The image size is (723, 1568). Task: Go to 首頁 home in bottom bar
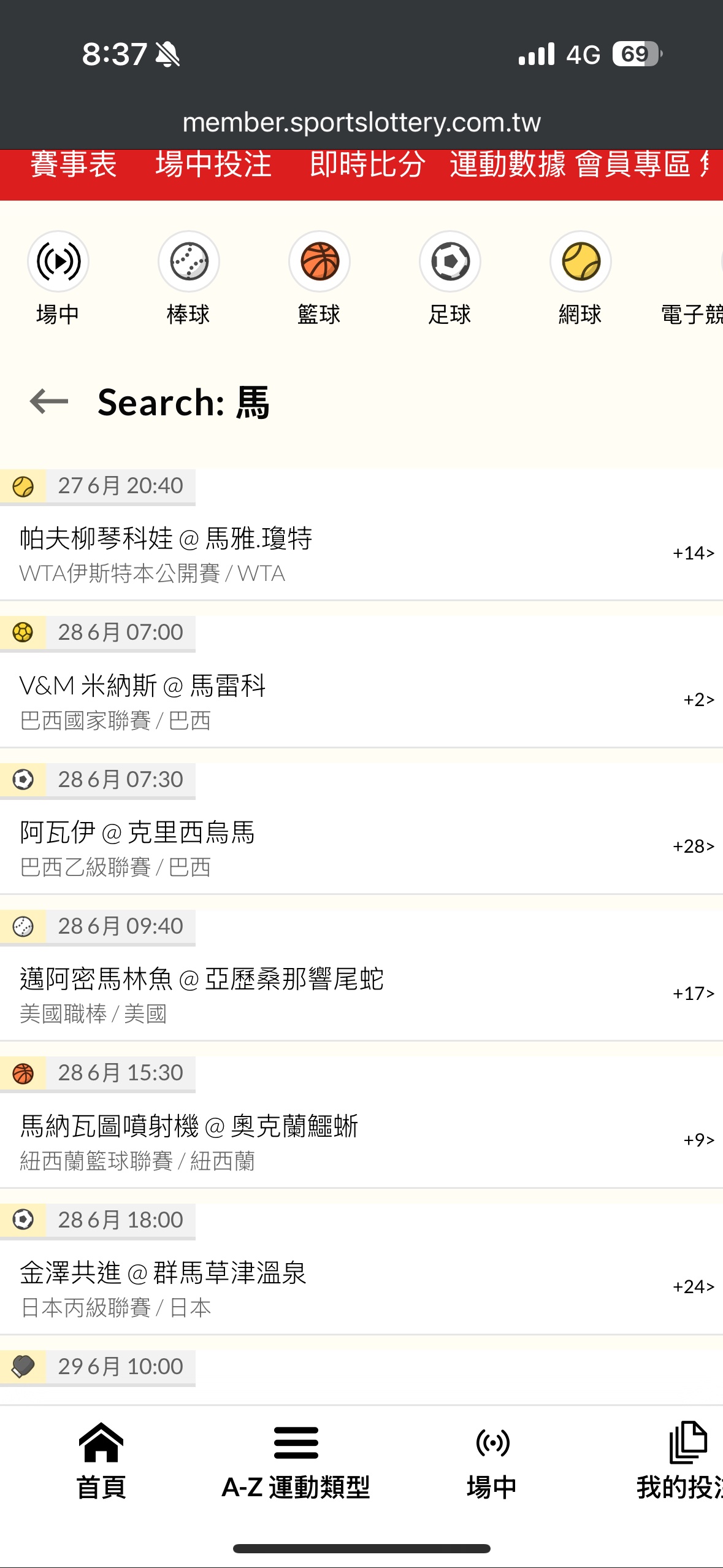coord(101,1461)
